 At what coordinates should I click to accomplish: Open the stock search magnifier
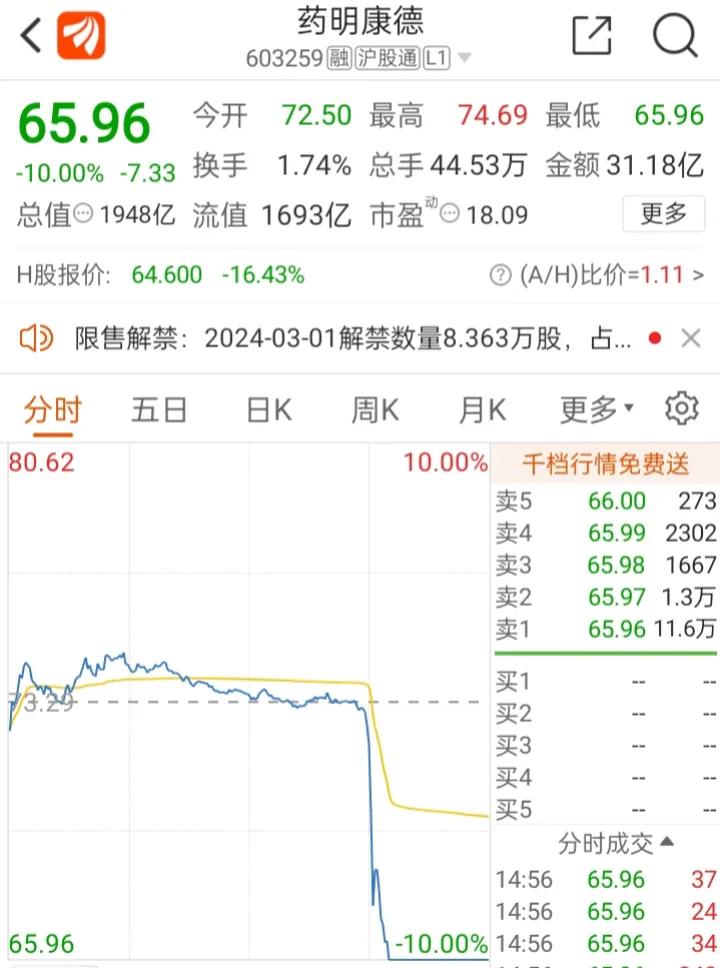[x=675, y=36]
